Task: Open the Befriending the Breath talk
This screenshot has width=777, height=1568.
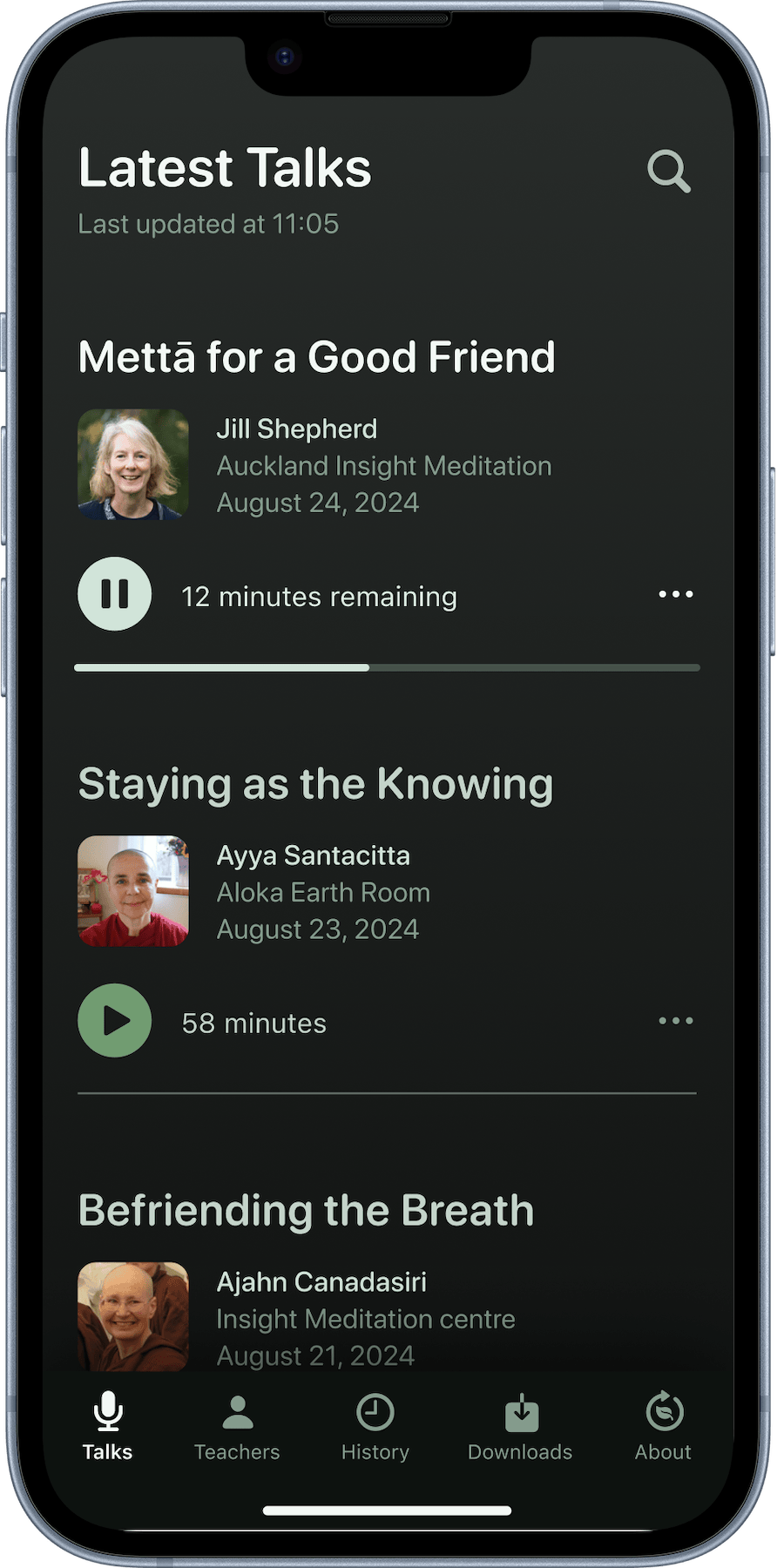Action: [306, 1211]
